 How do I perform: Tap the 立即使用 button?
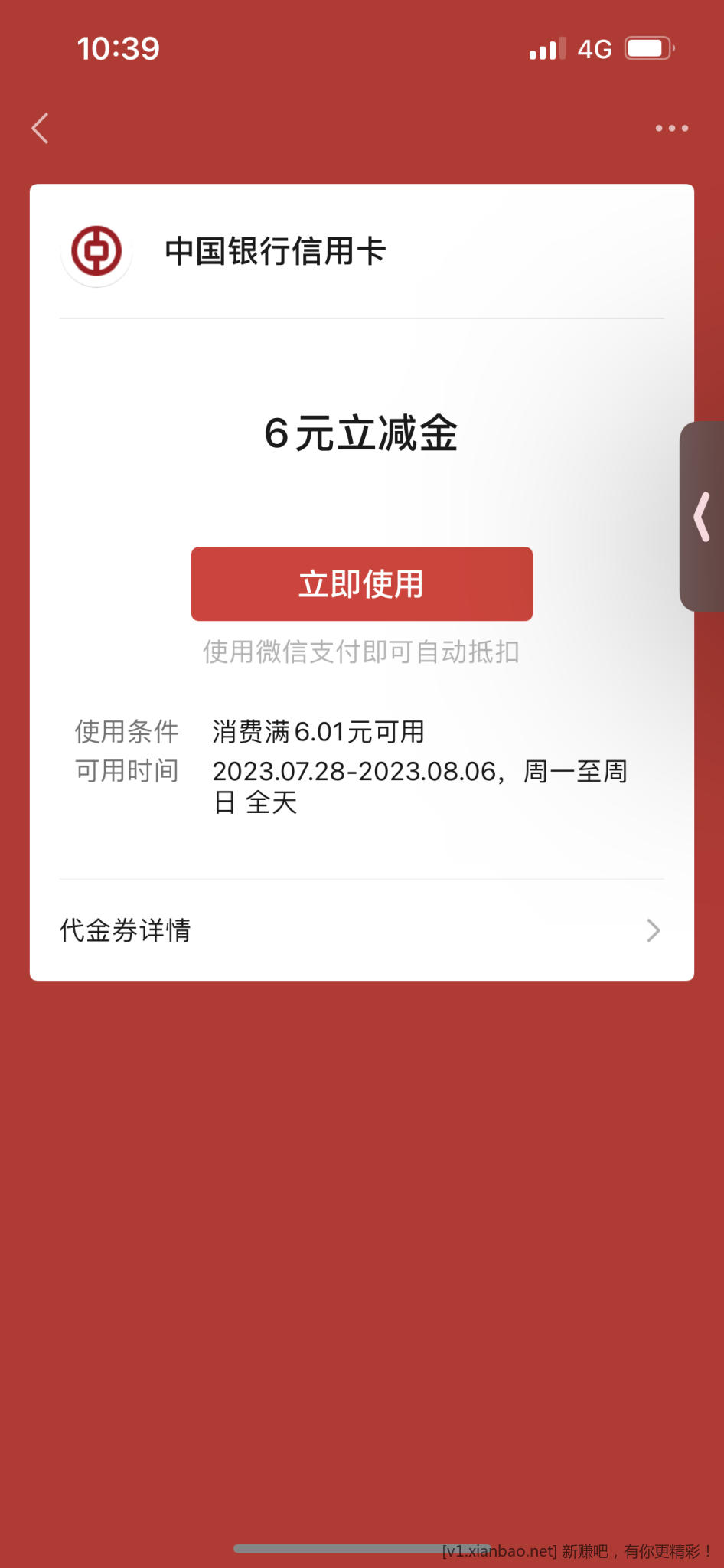(x=361, y=583)
